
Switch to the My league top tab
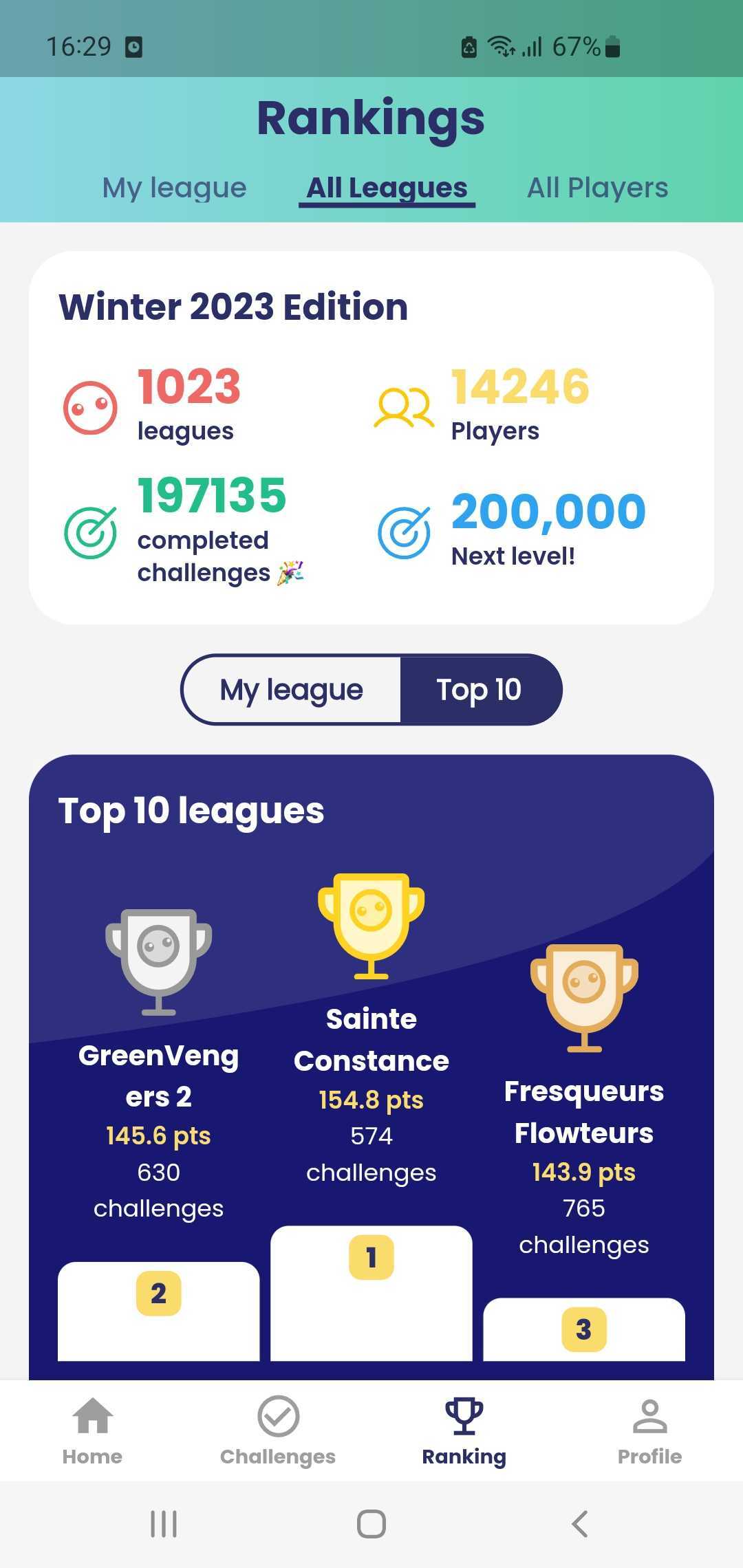coord(174,188)
